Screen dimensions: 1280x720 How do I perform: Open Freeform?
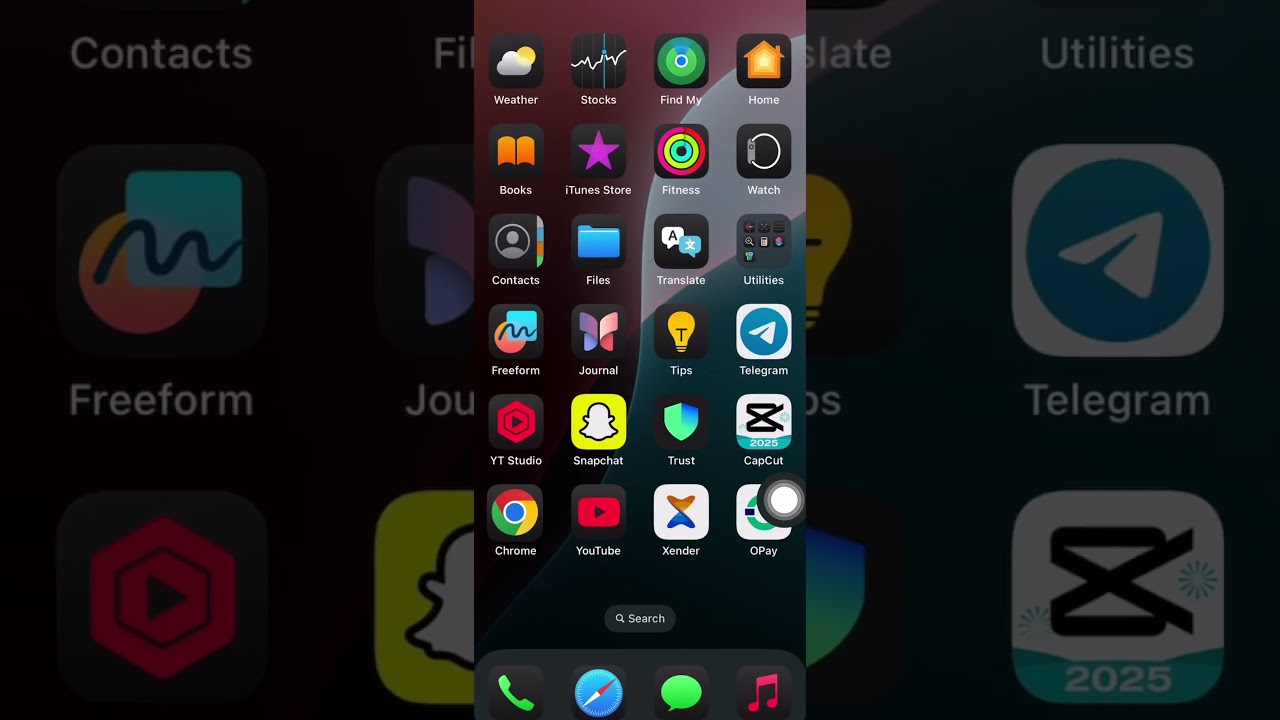pos(516,332)
